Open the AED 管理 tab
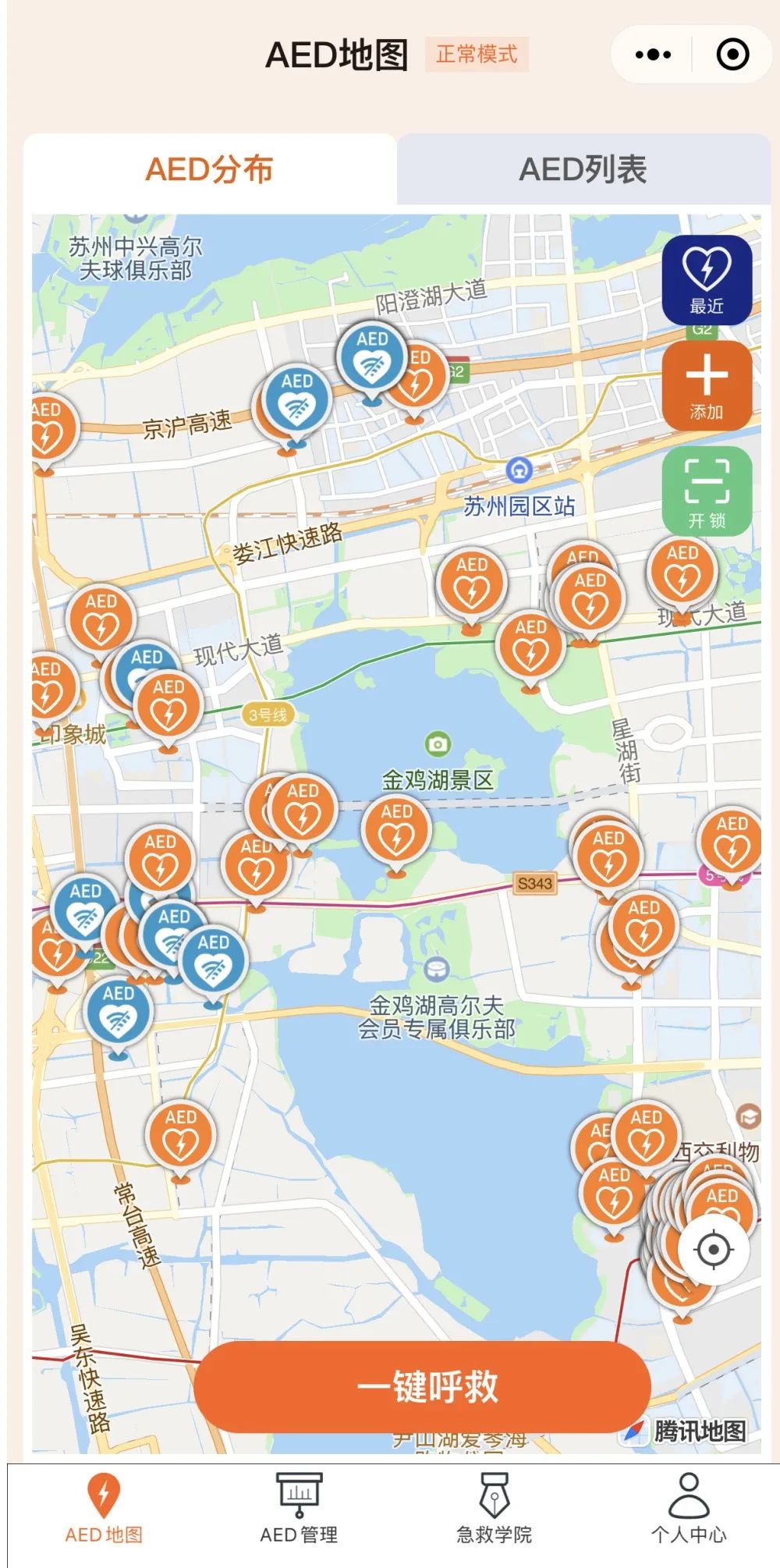The image size is (780, 1568). [299, 1509]
